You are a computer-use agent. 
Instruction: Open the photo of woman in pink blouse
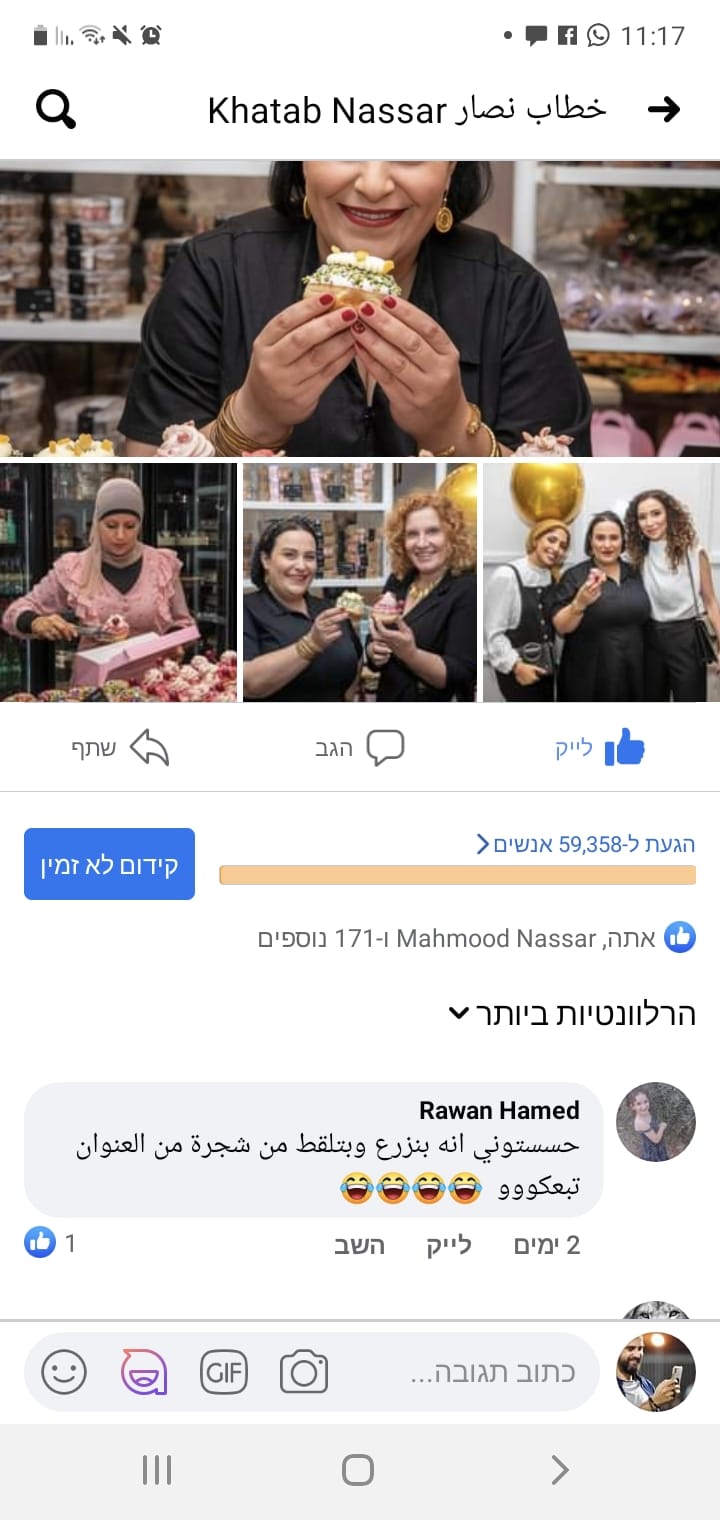click(118, 582)
